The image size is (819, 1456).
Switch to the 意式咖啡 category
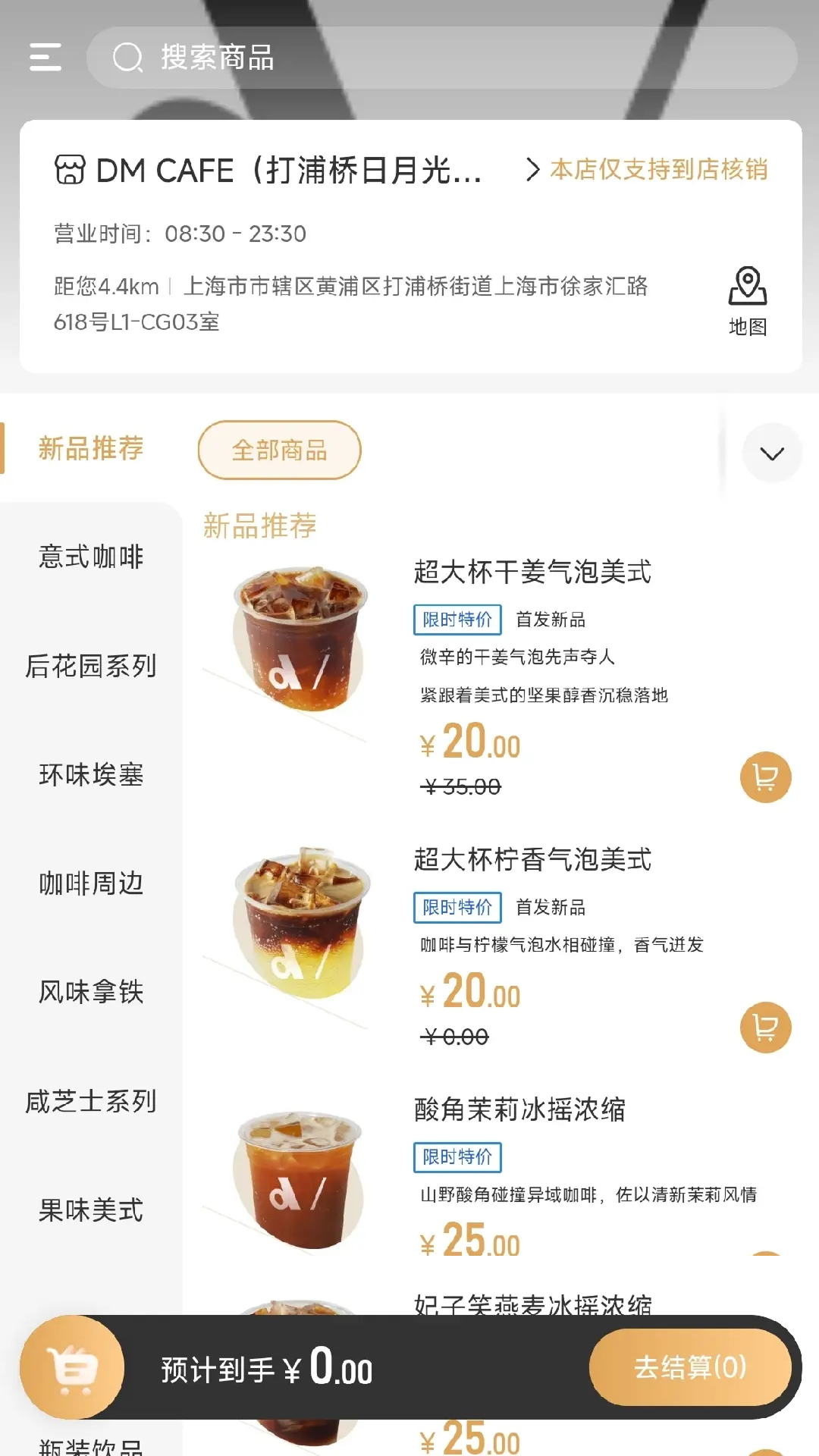point(91,557)
